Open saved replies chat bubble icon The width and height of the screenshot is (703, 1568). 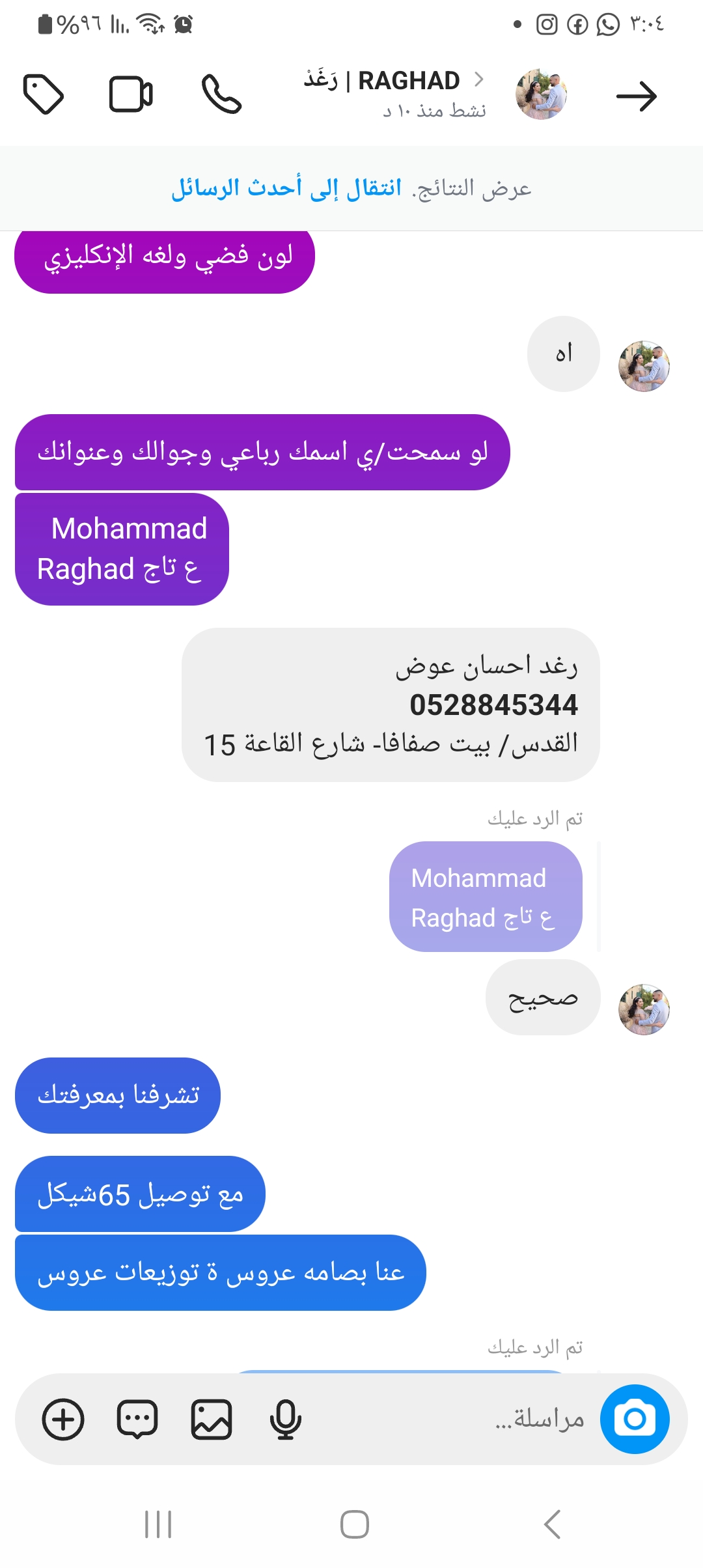(x=137, y=1419)
